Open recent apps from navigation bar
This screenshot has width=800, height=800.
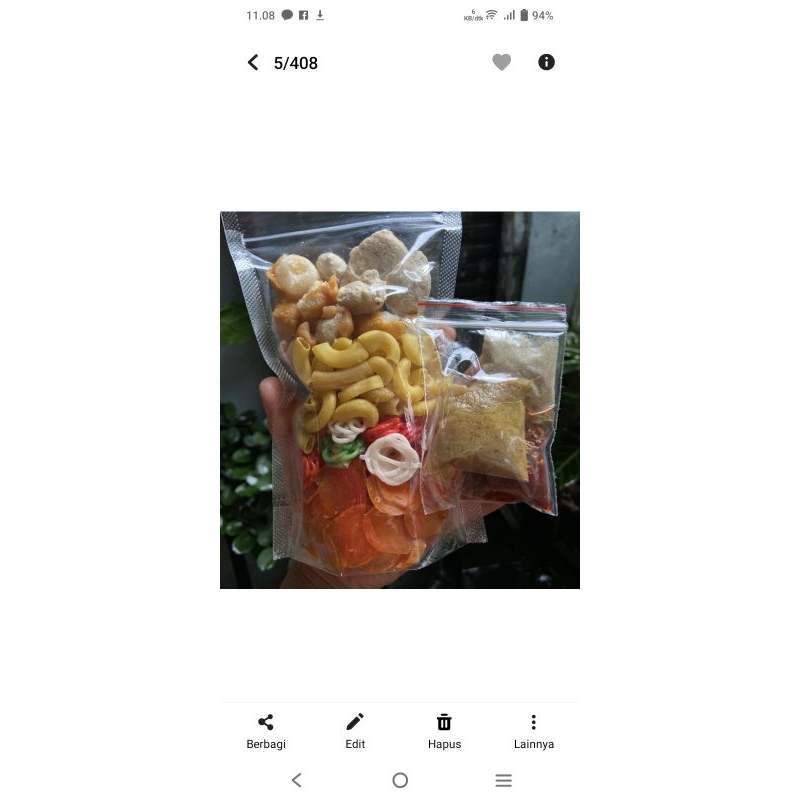click(504, 780)
